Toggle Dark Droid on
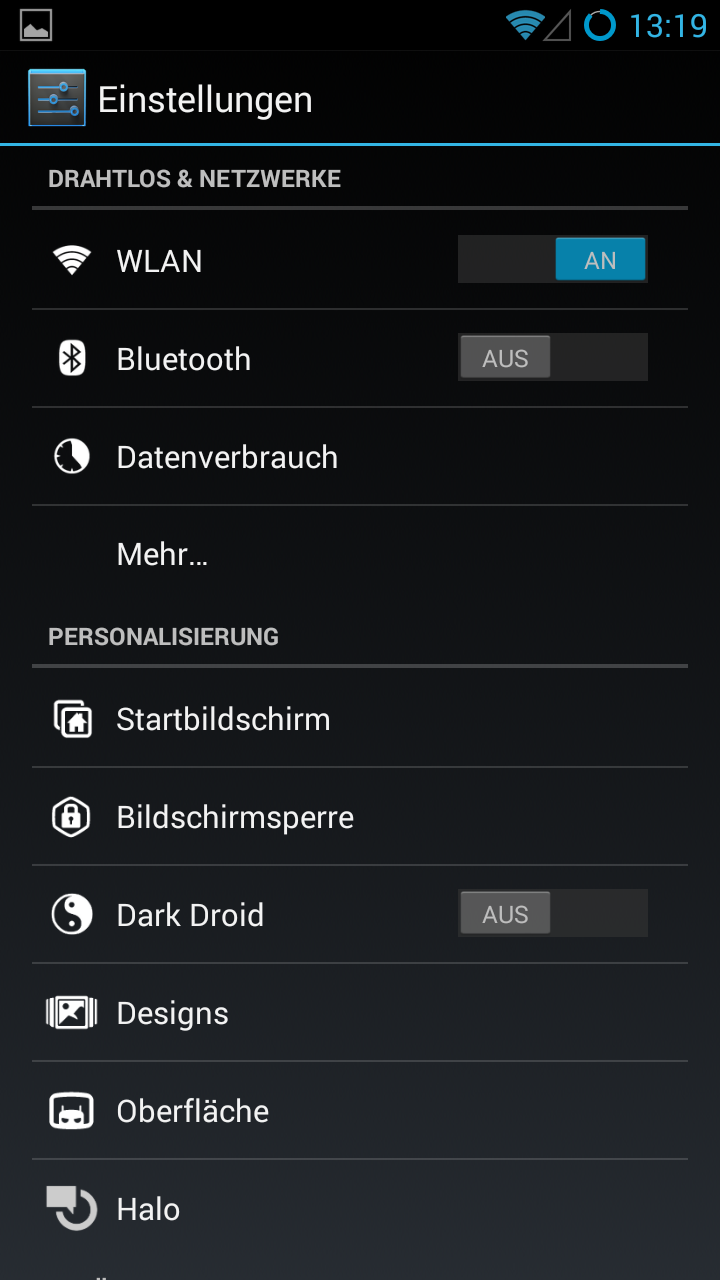This screenshot has height=1280, width=720. 552,914
